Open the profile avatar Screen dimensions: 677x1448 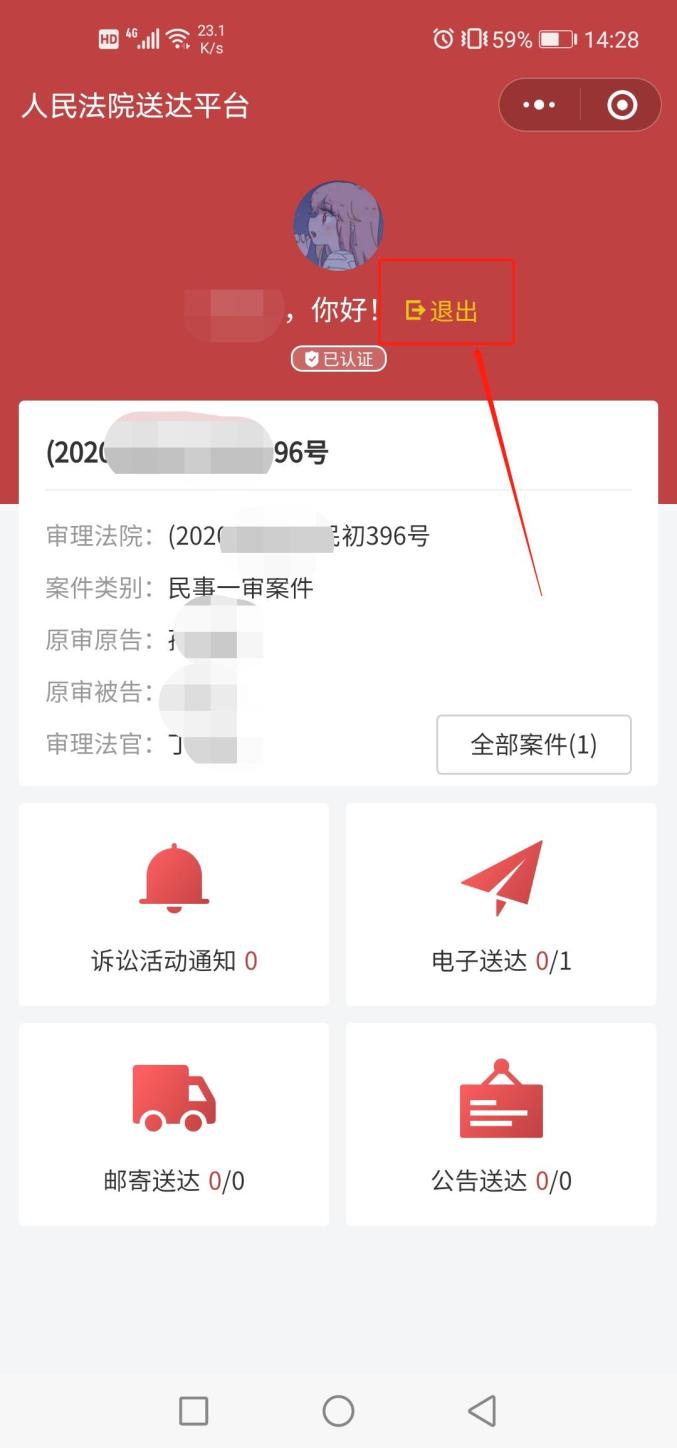pyautogui.click(x=338, y=225)
